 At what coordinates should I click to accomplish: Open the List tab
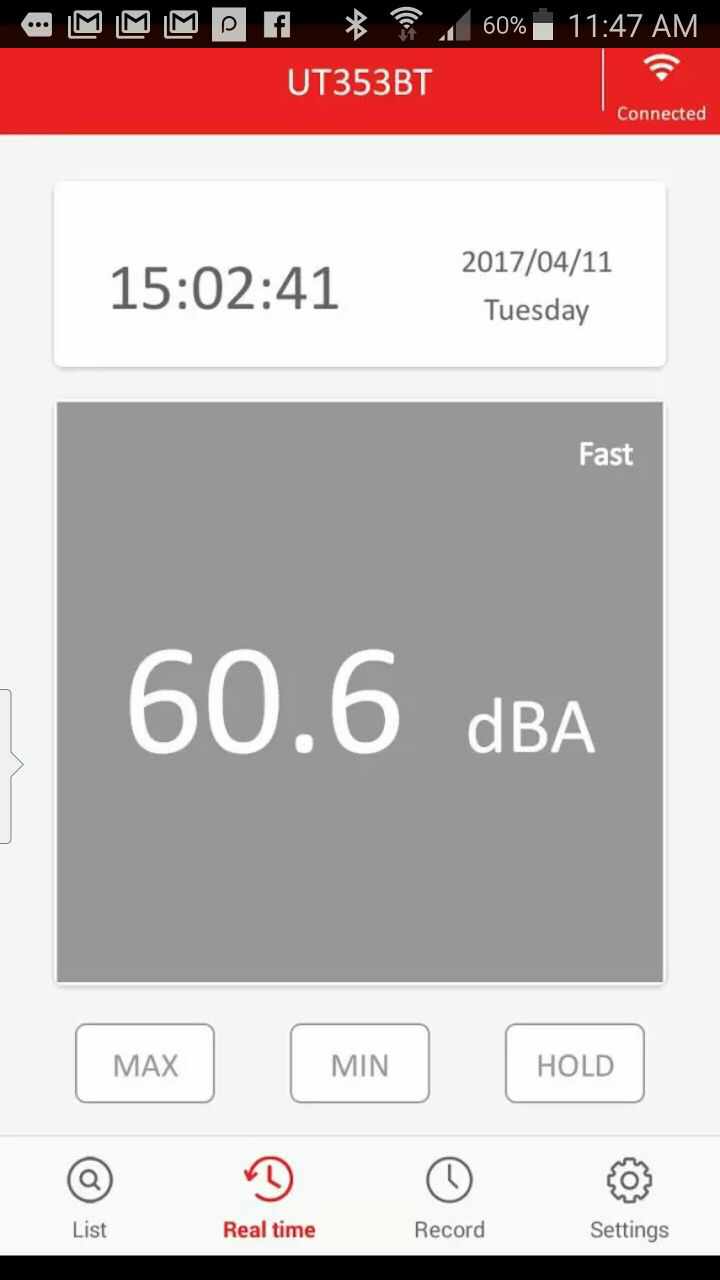click(90, 1197)
